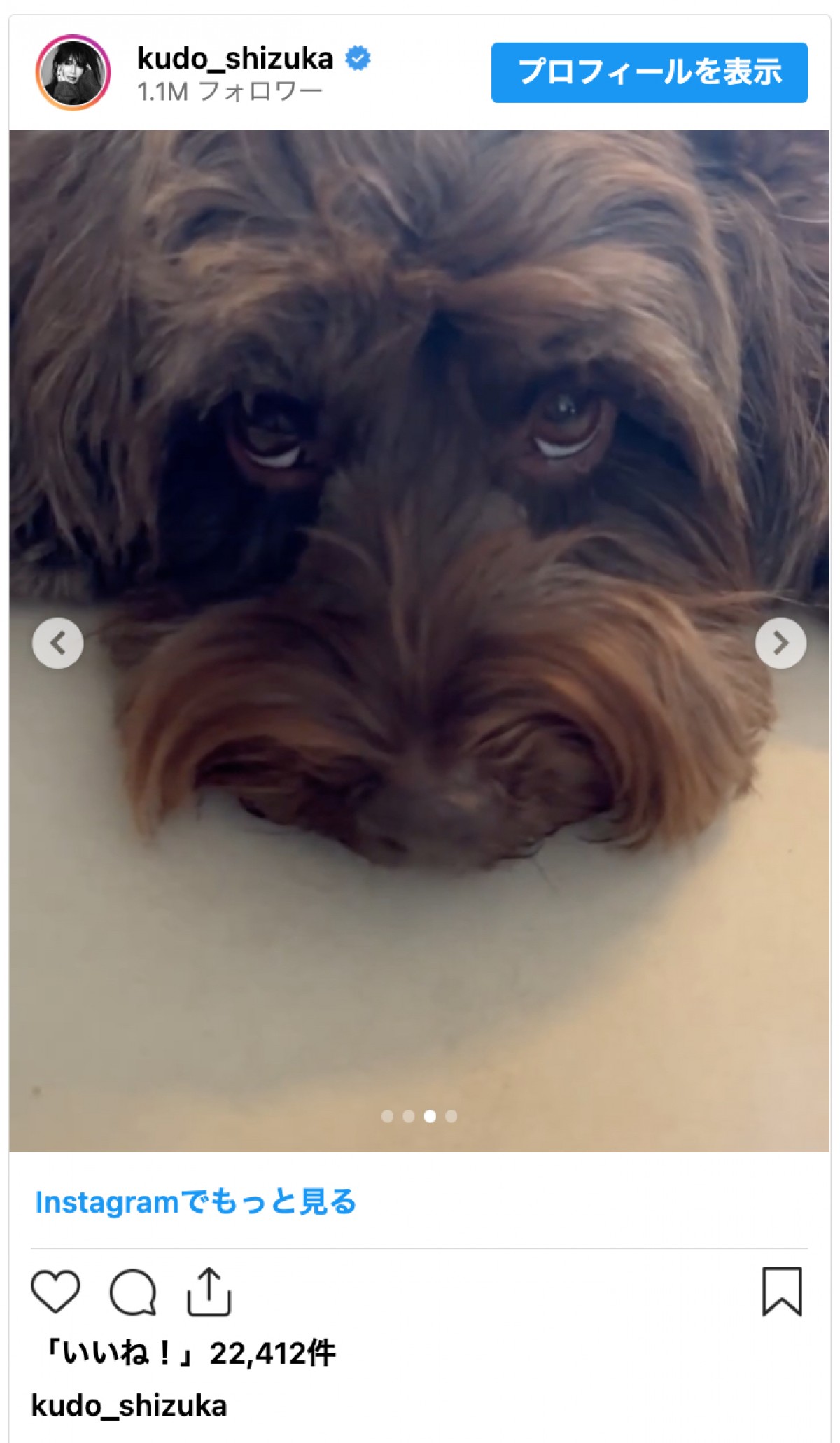Go to previous photo in carousel

click(57, 643)
